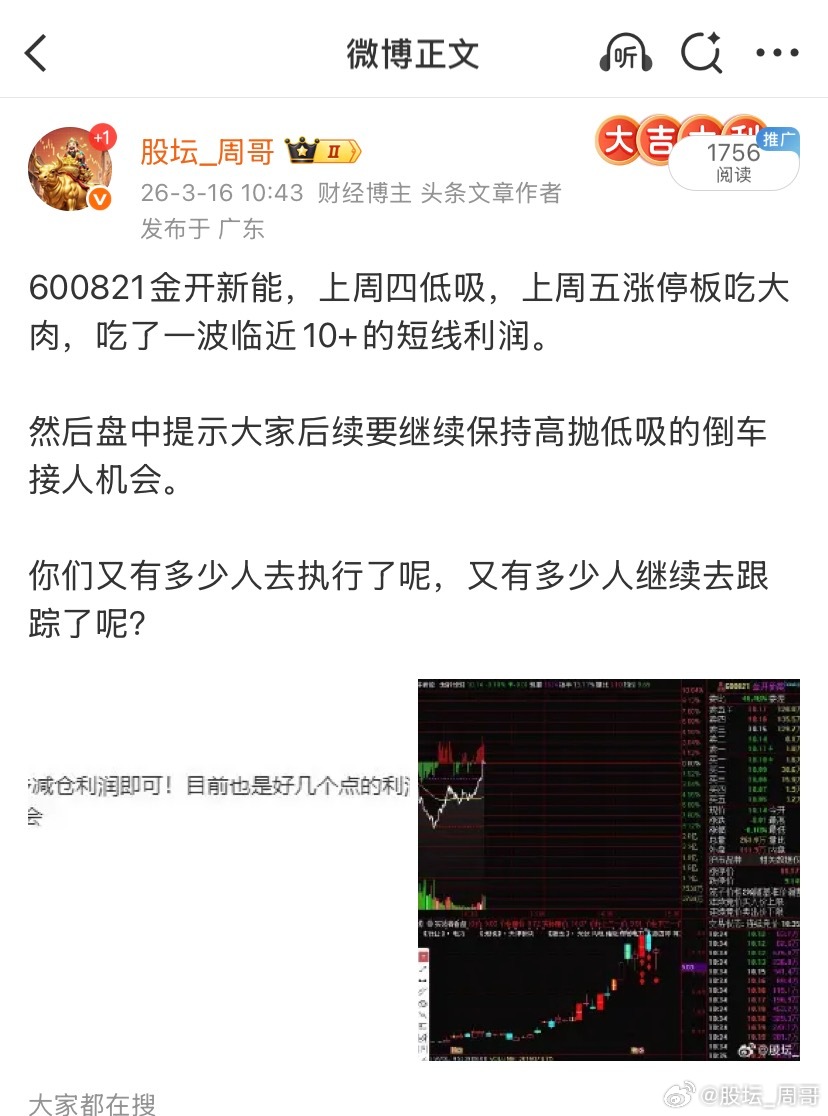Tap the blogger's avatar photo

[x=70, y=168]
